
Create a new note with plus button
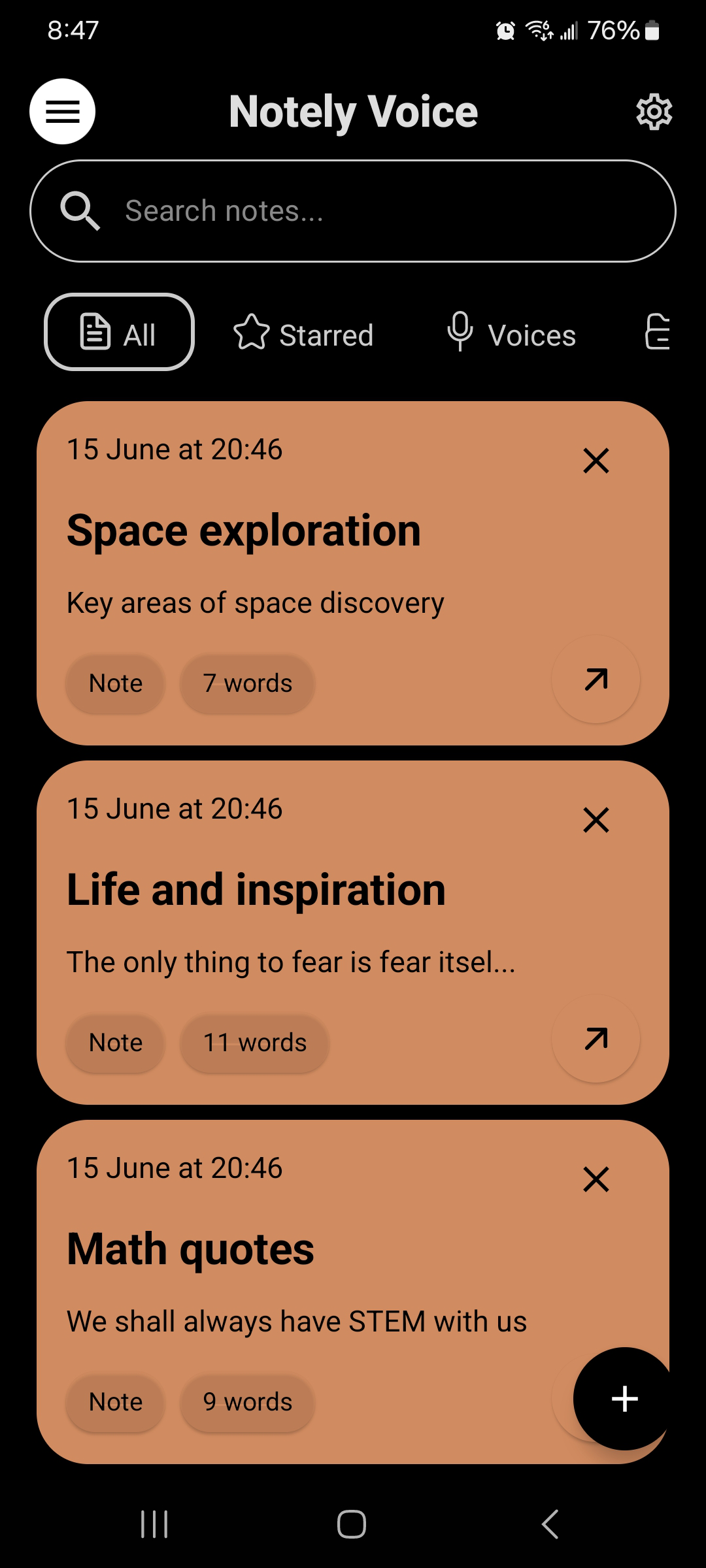click(624, 1398)
